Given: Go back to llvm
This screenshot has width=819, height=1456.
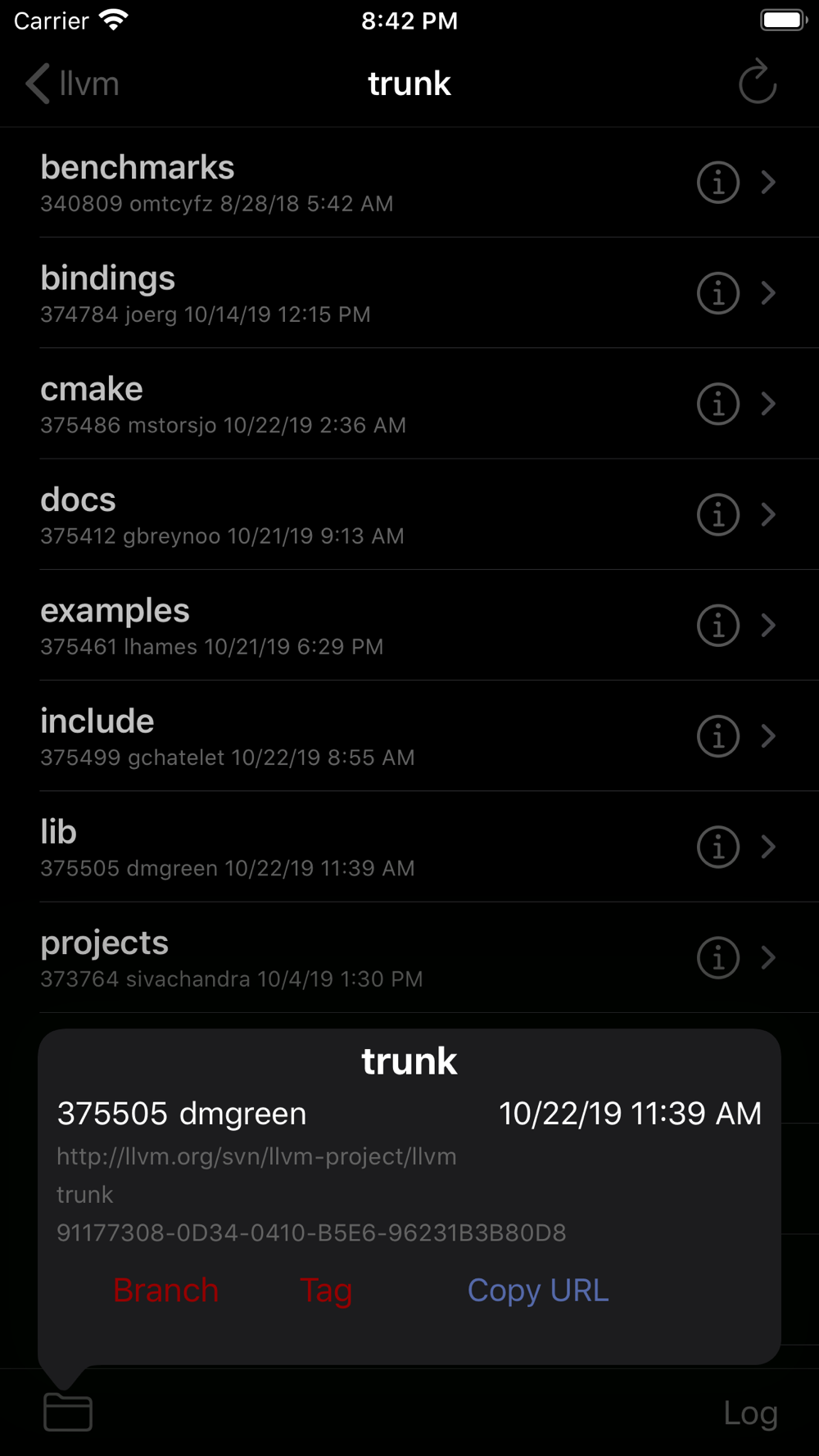Looking at the screenshot, I should click(72, 84).
